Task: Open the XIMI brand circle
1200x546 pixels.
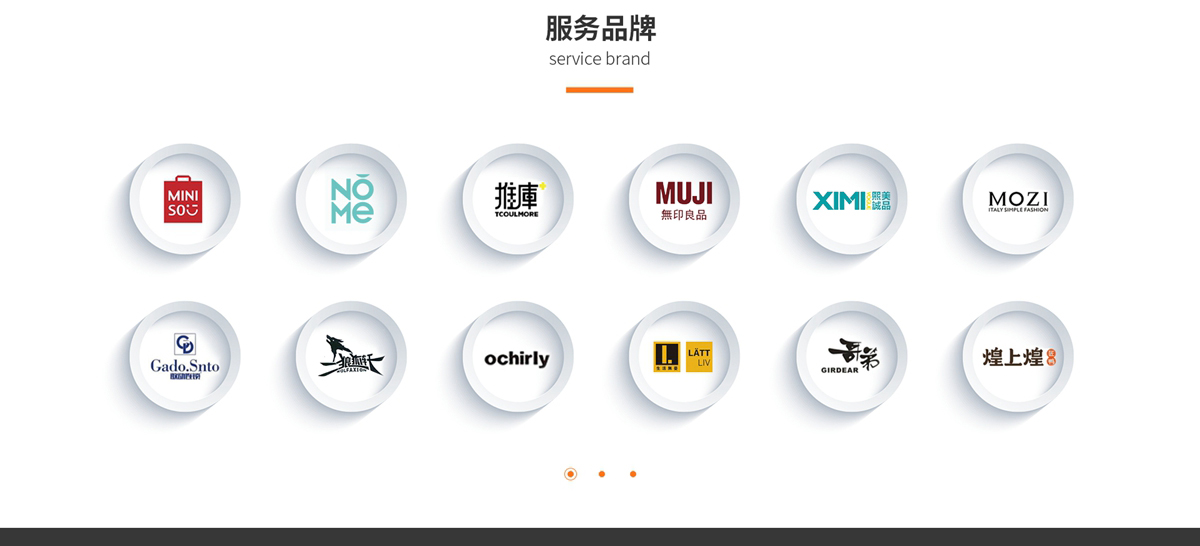Action: [851, 199]
